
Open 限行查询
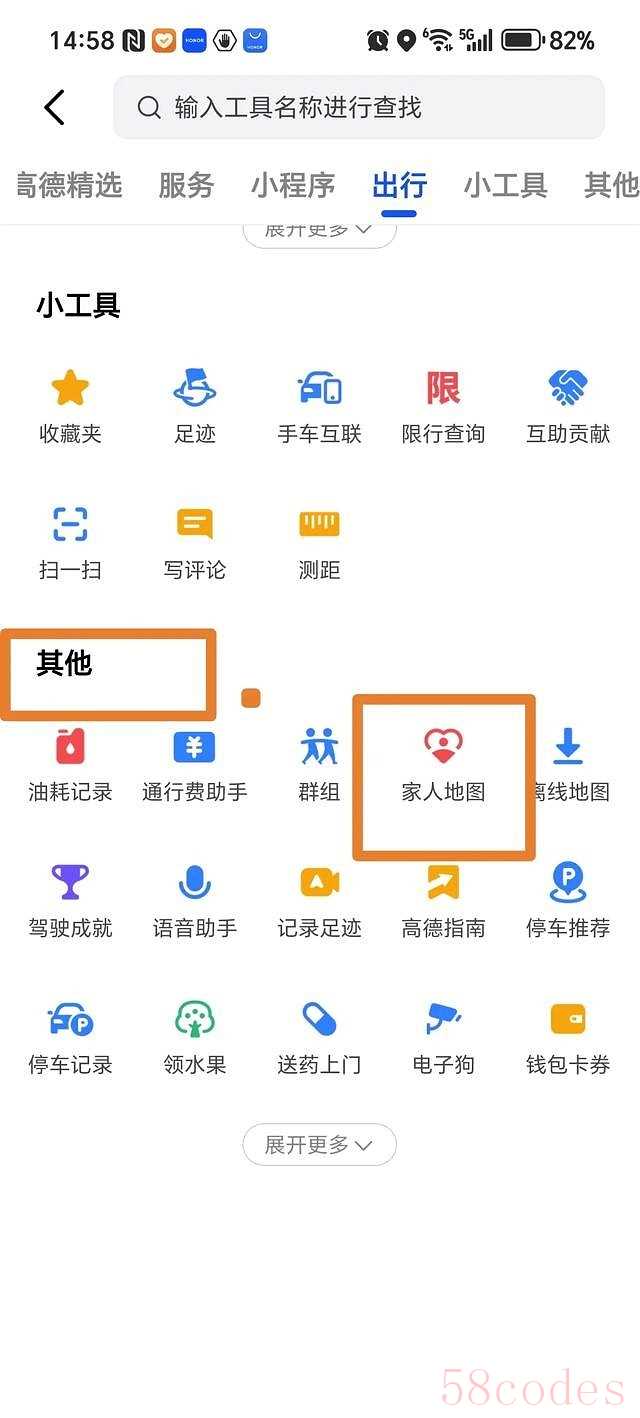pos(443,405)
